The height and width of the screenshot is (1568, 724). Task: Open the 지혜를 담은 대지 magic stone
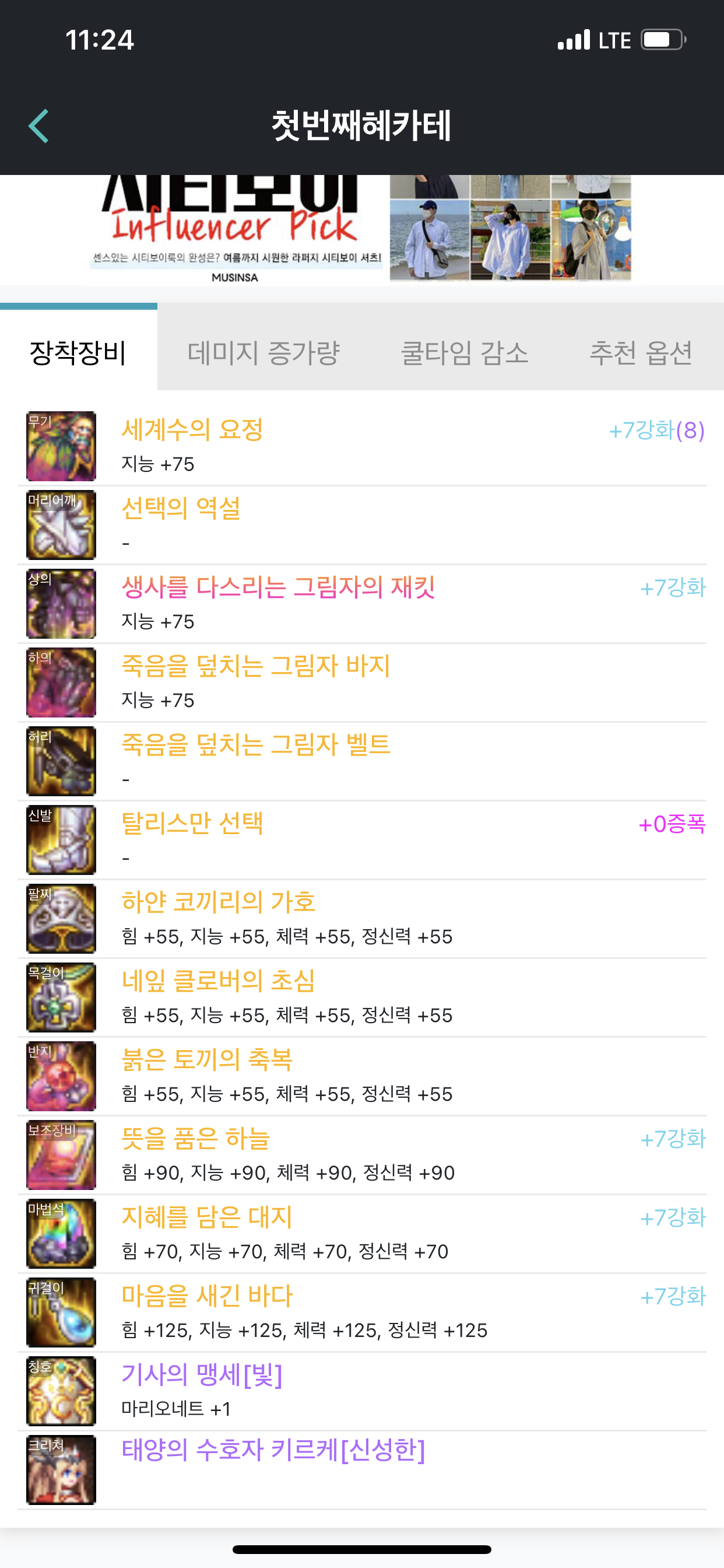point(362,1234)
